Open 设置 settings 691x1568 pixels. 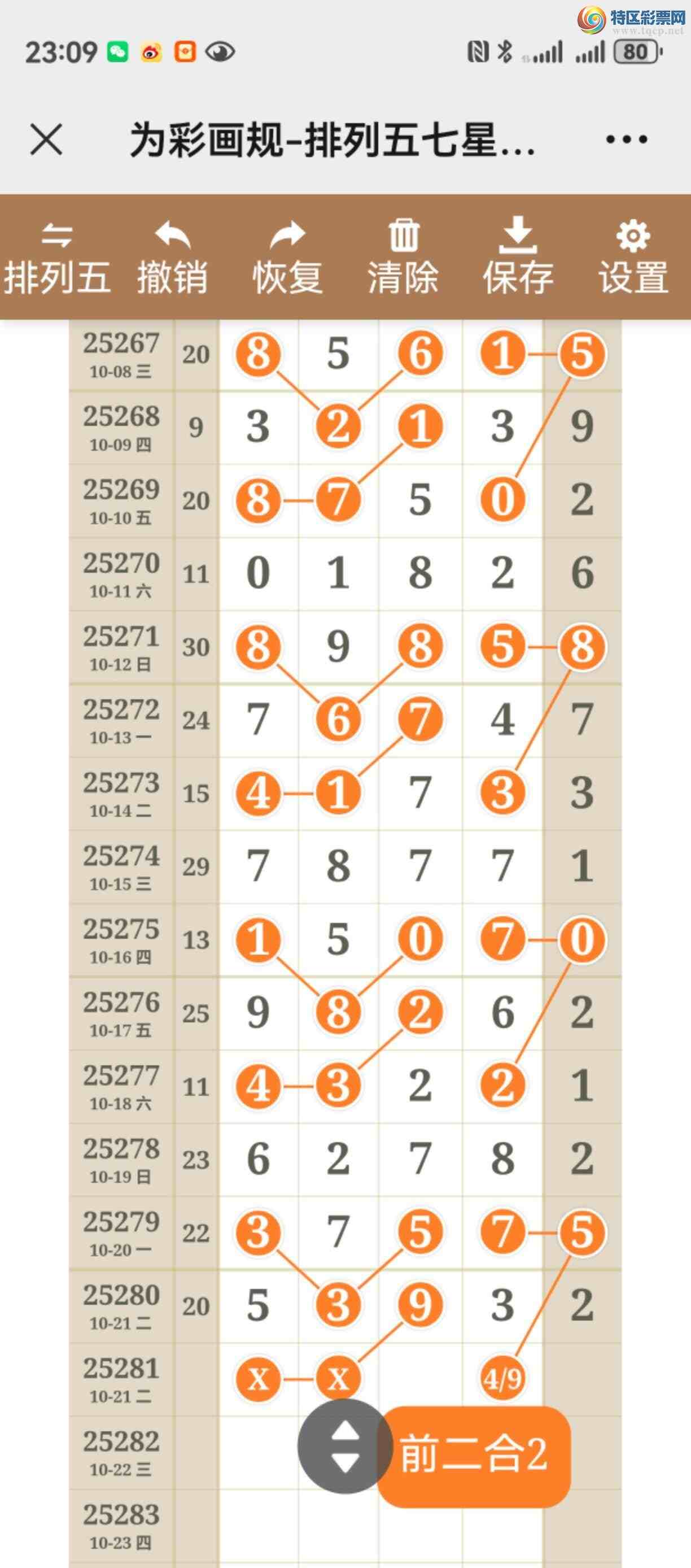coord(633,258)
